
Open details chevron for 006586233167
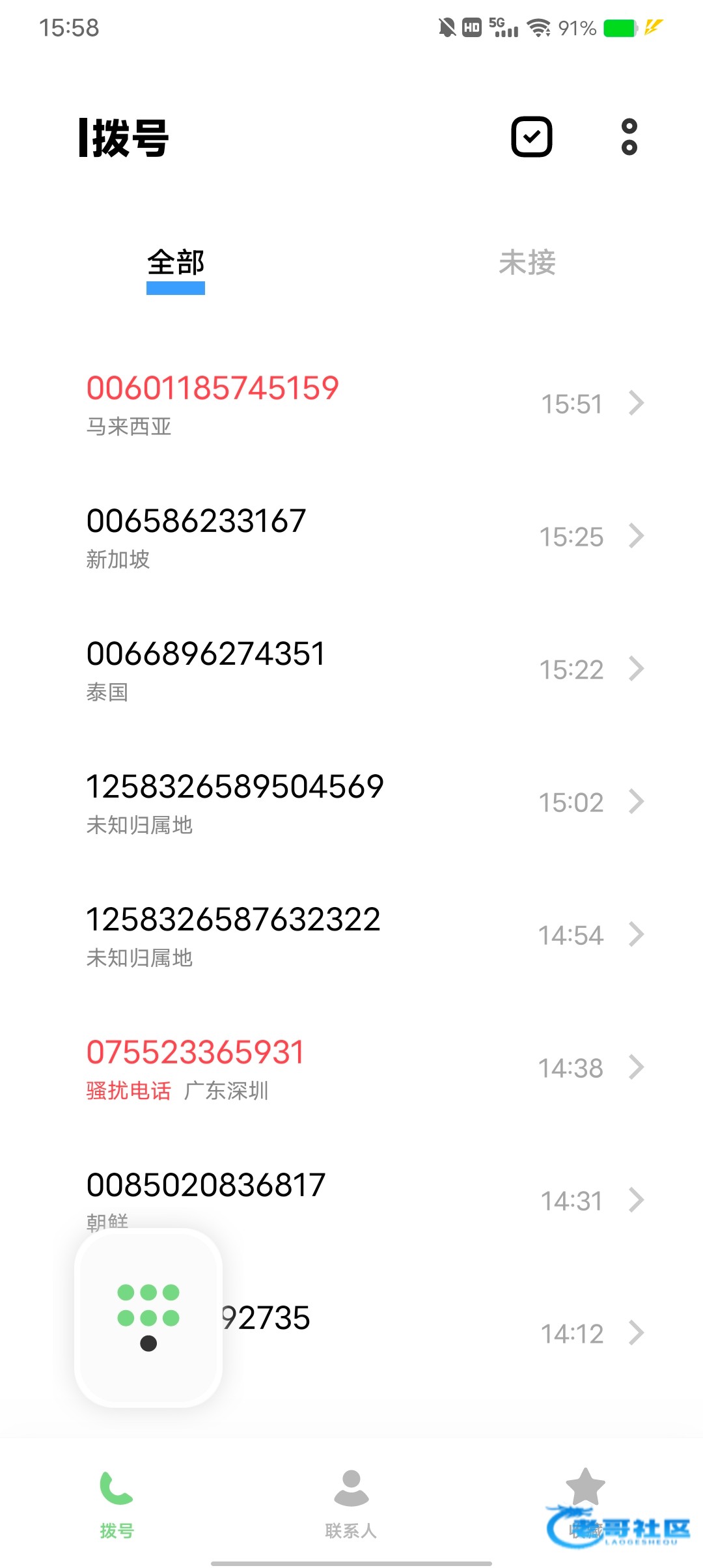pyautogui.click(x=636, y=536)
